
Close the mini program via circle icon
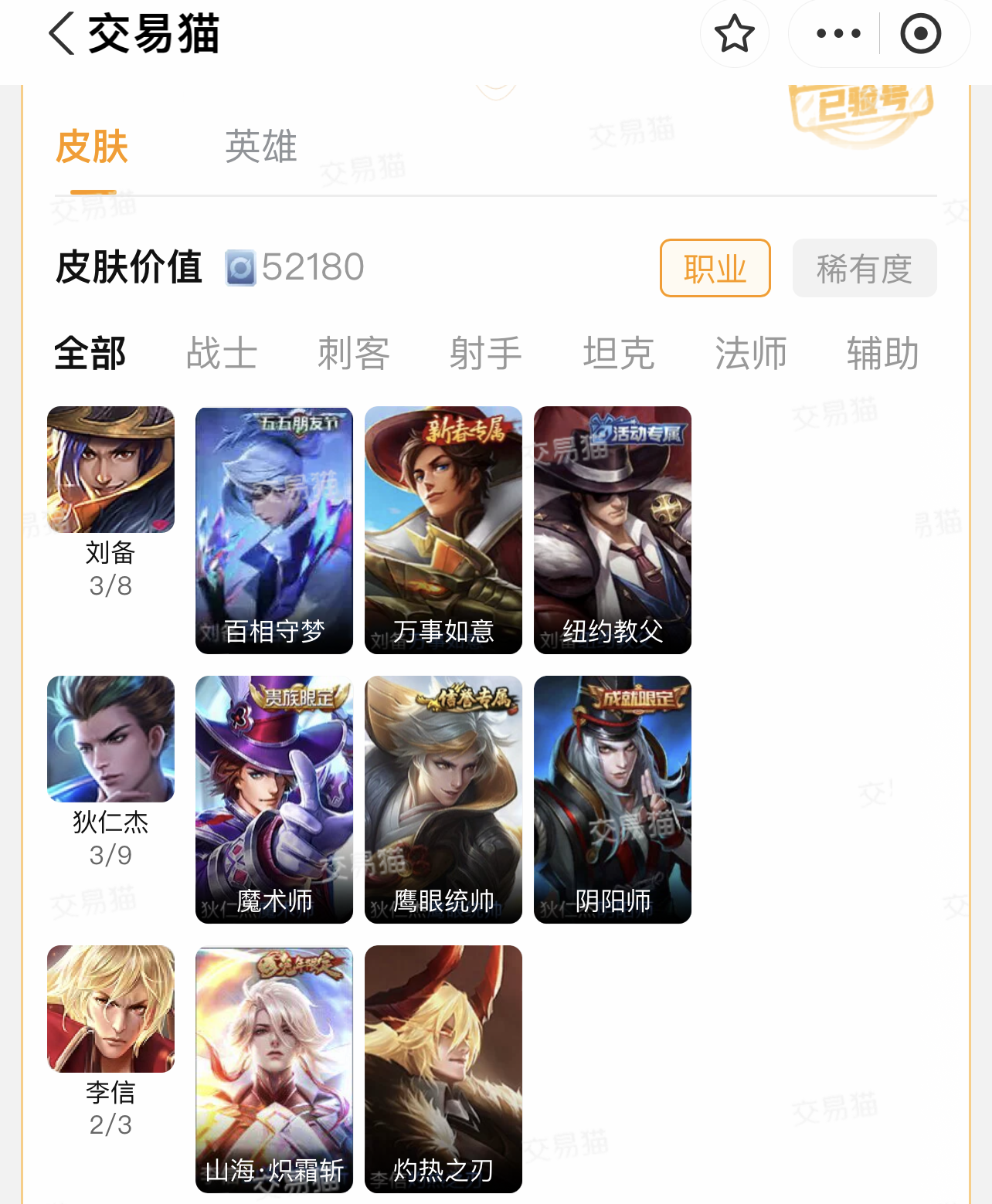(x=920, y=34)
